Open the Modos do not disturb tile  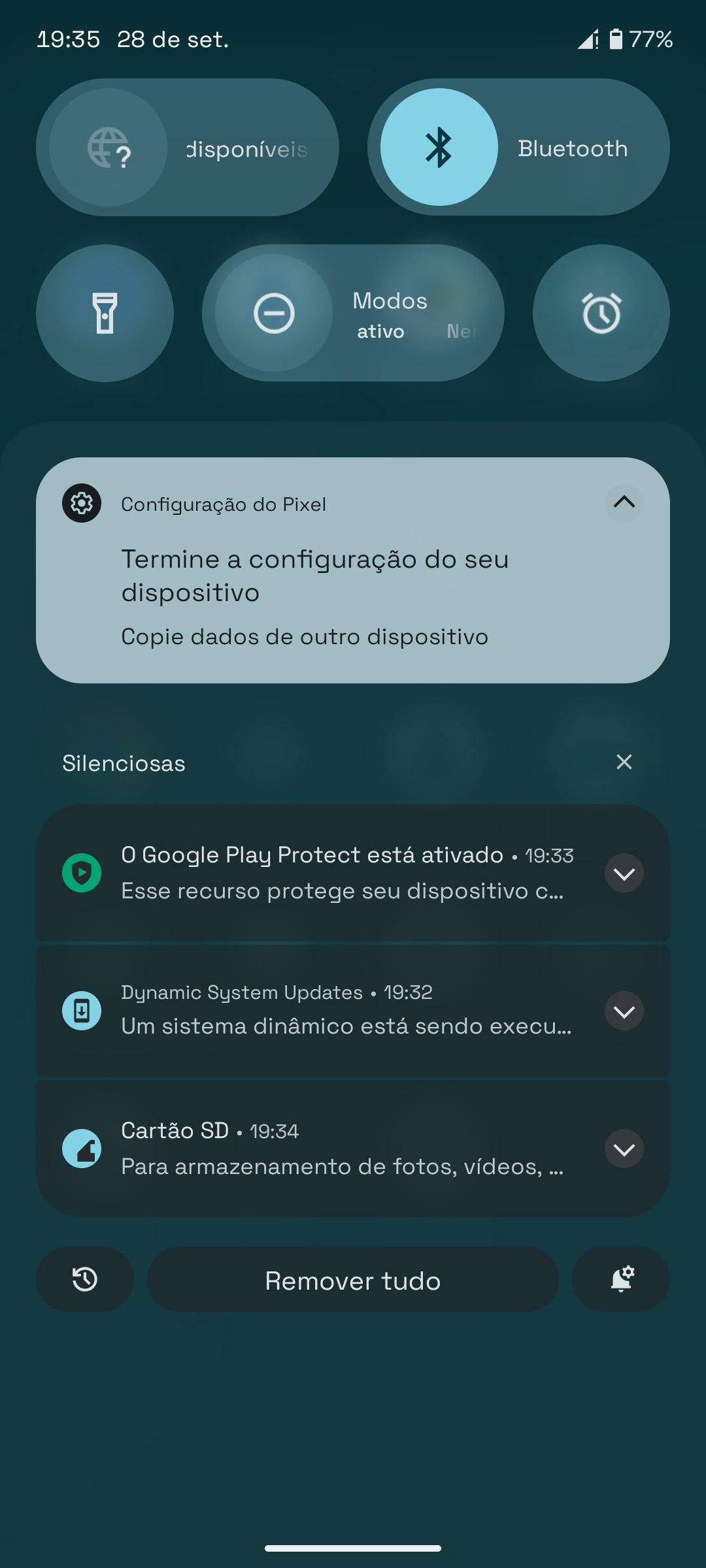point(353,313)
